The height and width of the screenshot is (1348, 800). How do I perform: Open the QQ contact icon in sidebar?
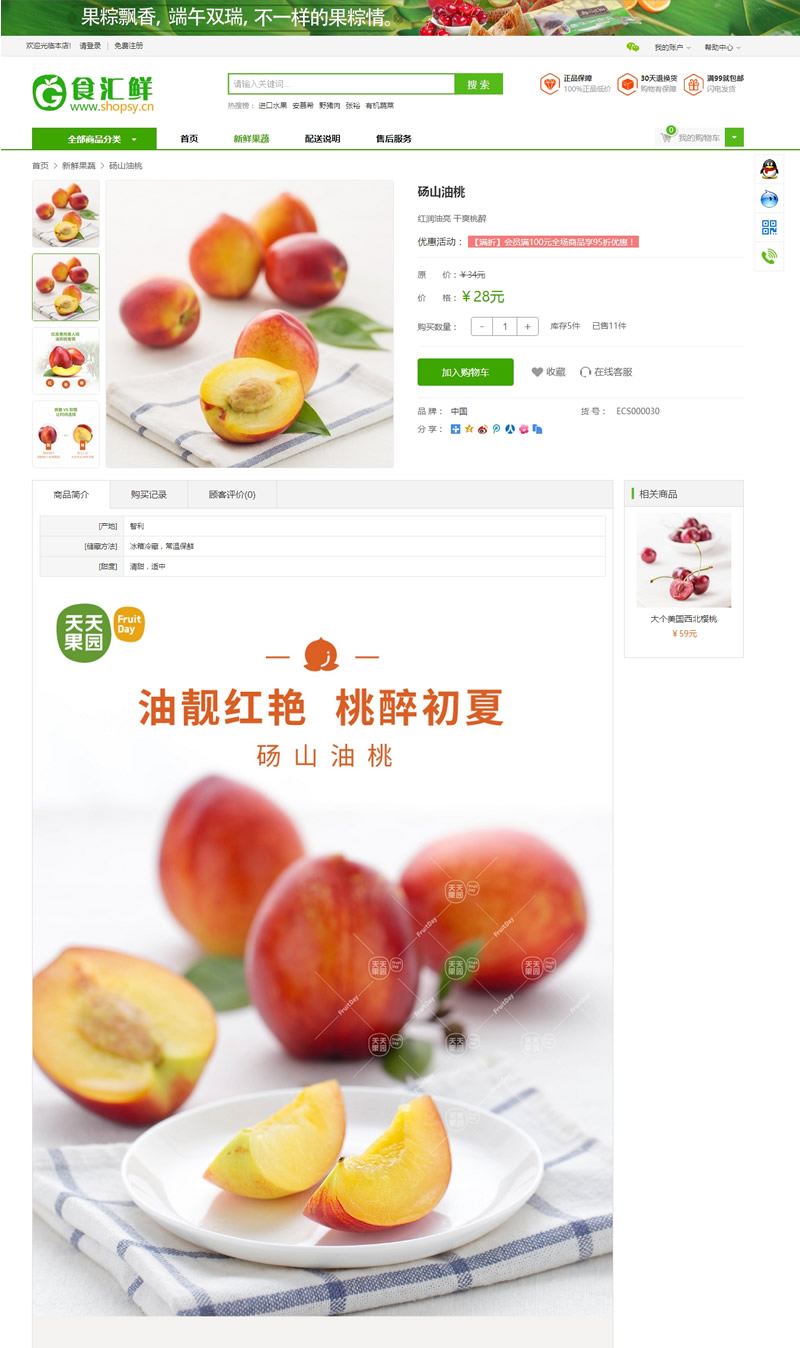coord(769,169)
